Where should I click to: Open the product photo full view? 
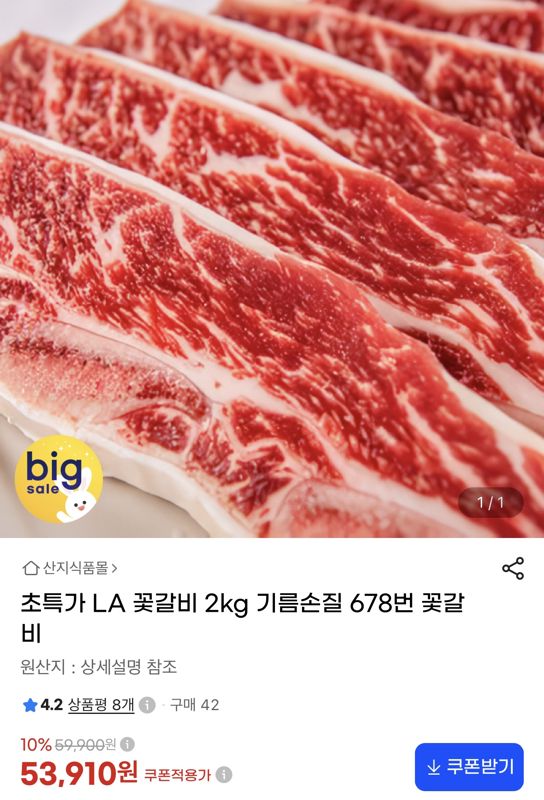[x=272, y=269]
